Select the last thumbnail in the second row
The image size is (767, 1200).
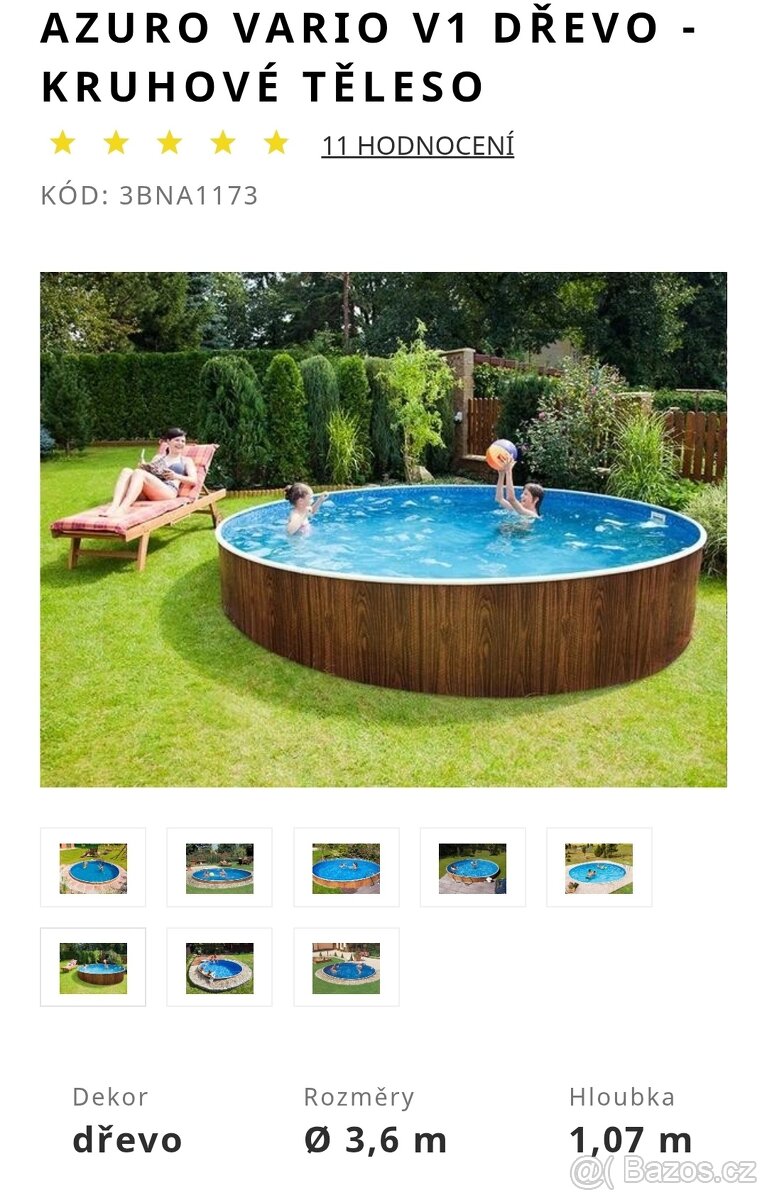(x=346, y=967)
